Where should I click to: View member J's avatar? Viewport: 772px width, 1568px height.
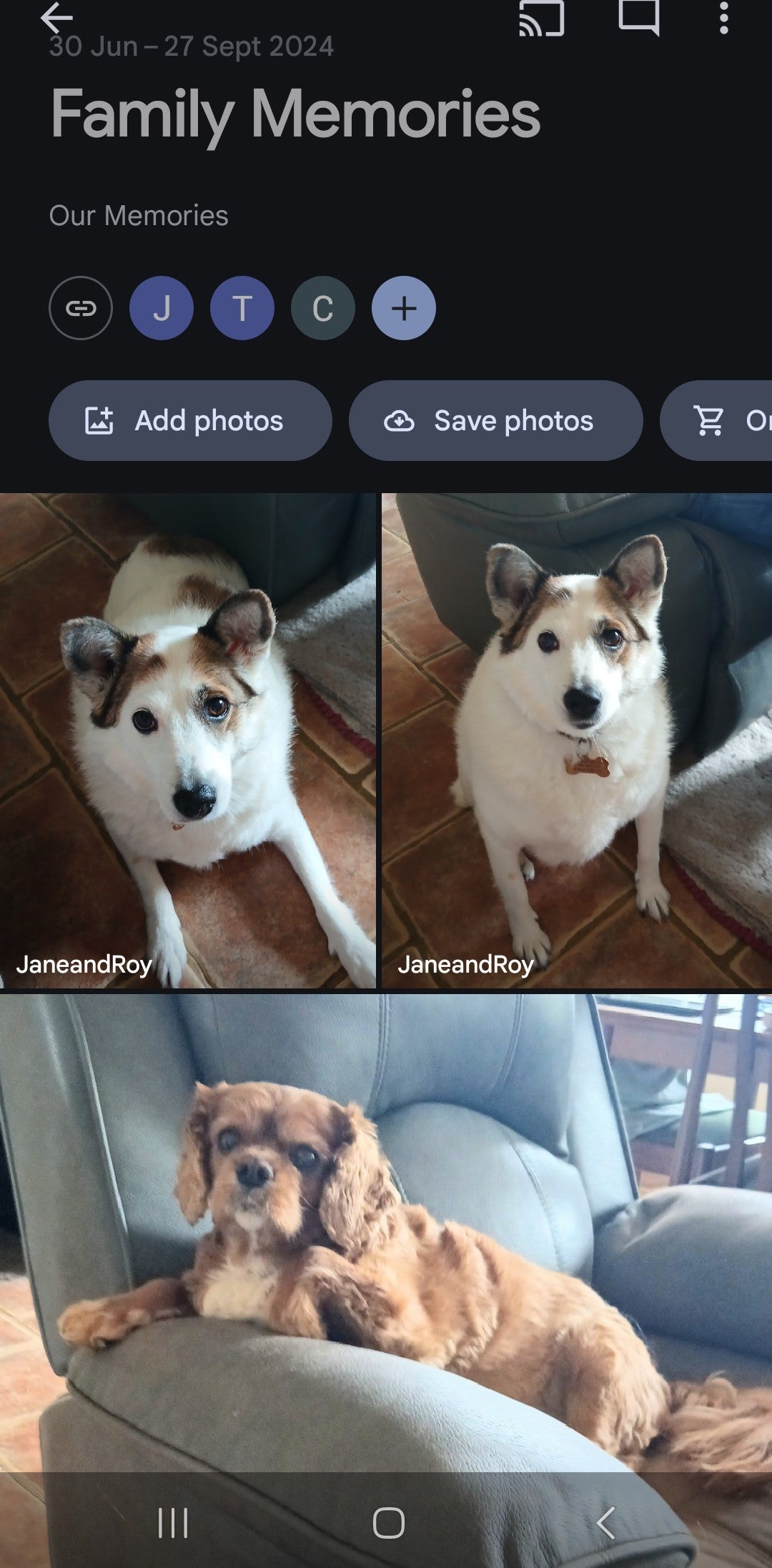162,308
